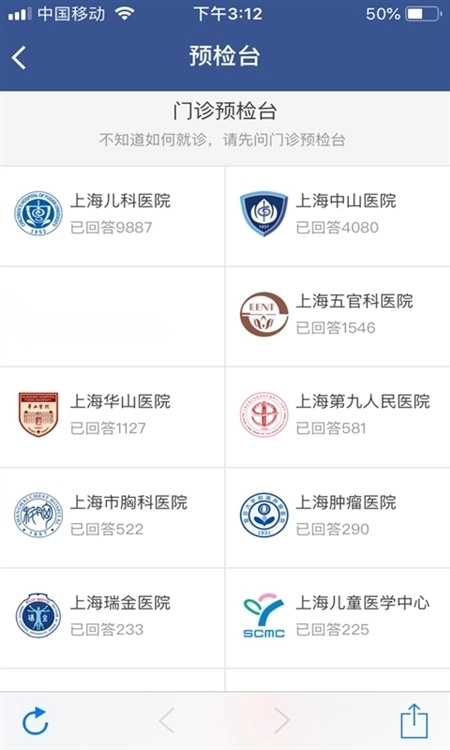Select 上海五官科医院
450x750 pixels.
[x=338, y=317]
